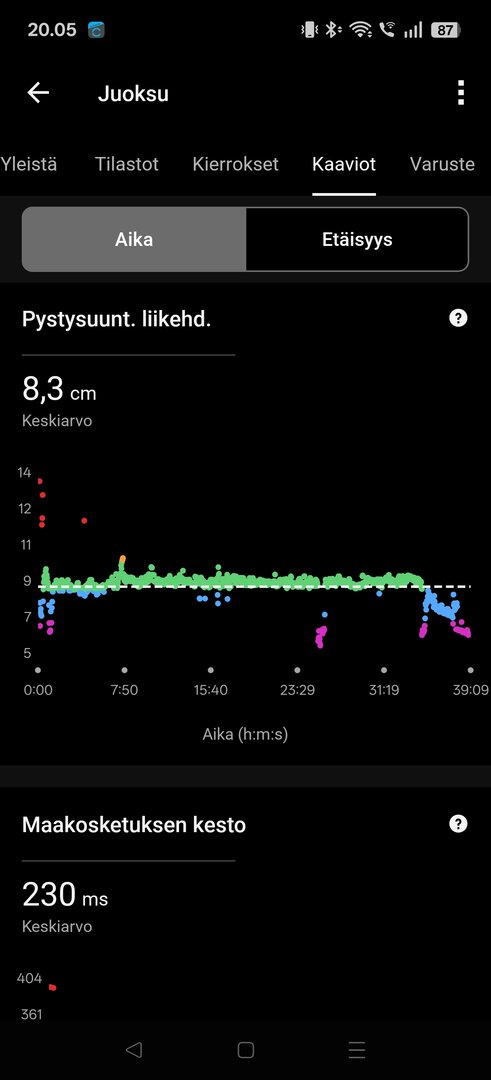The image size is (491, 1080).
Task: Select the Kaaviot tab
Action: [x=344, y=165]
